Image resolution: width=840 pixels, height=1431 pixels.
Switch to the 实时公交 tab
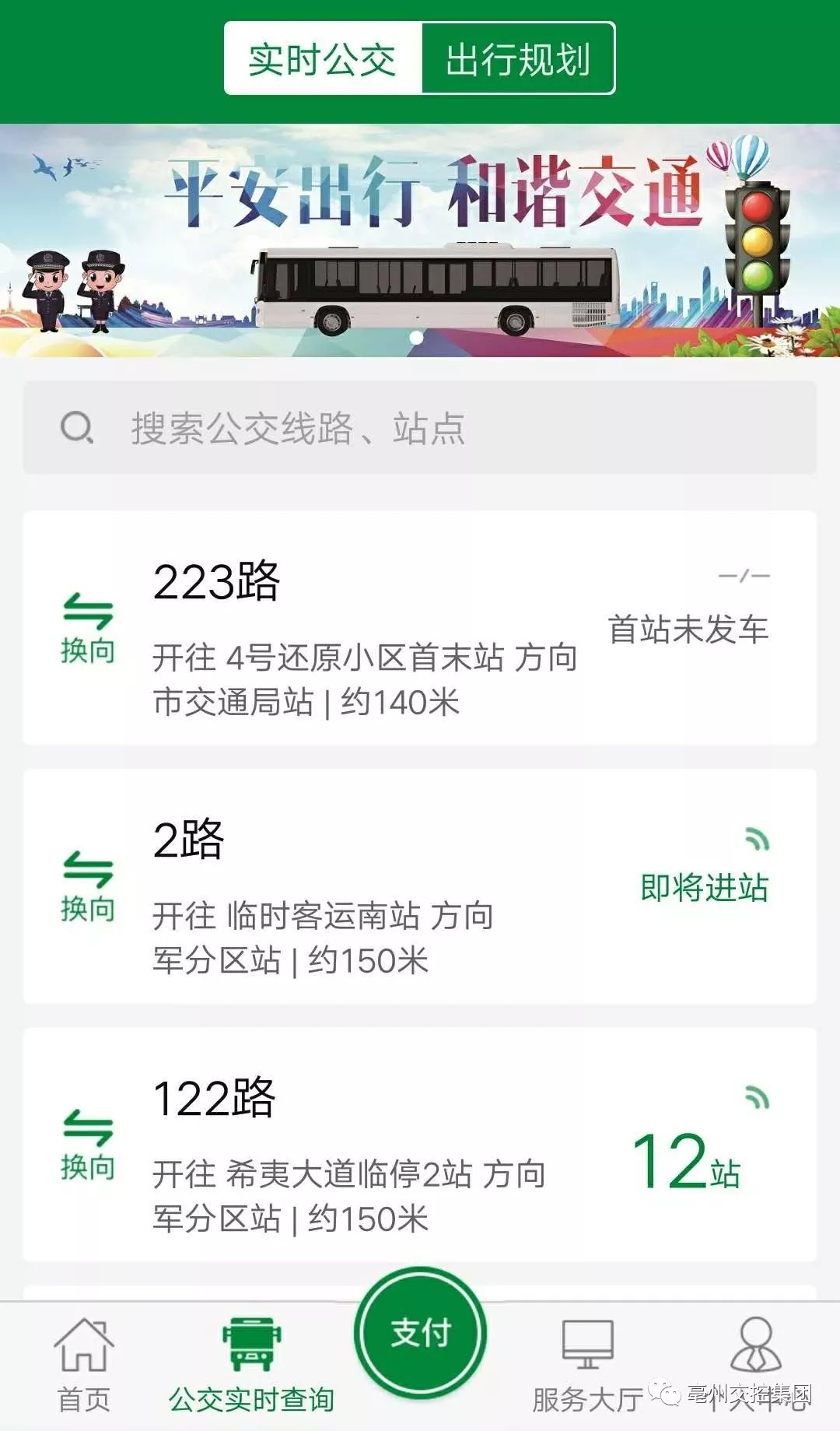point(323,59)
